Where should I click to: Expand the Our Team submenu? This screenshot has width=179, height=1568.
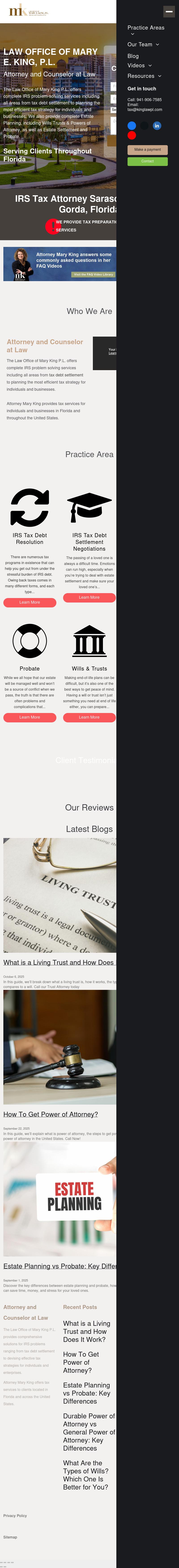coord(157,45)
